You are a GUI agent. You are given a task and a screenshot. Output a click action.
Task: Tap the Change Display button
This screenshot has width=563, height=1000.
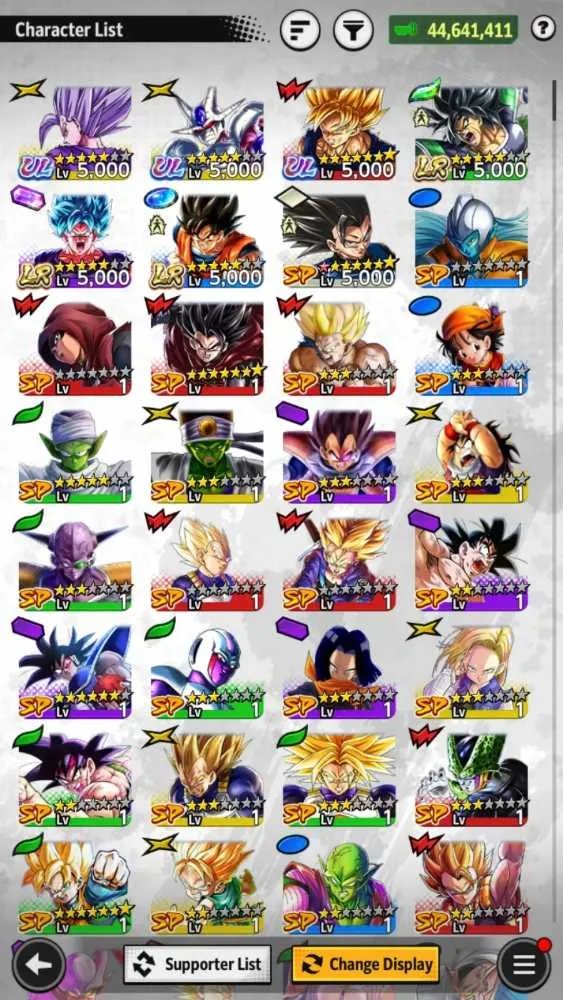pyautogui.click(x=366, y=964)
